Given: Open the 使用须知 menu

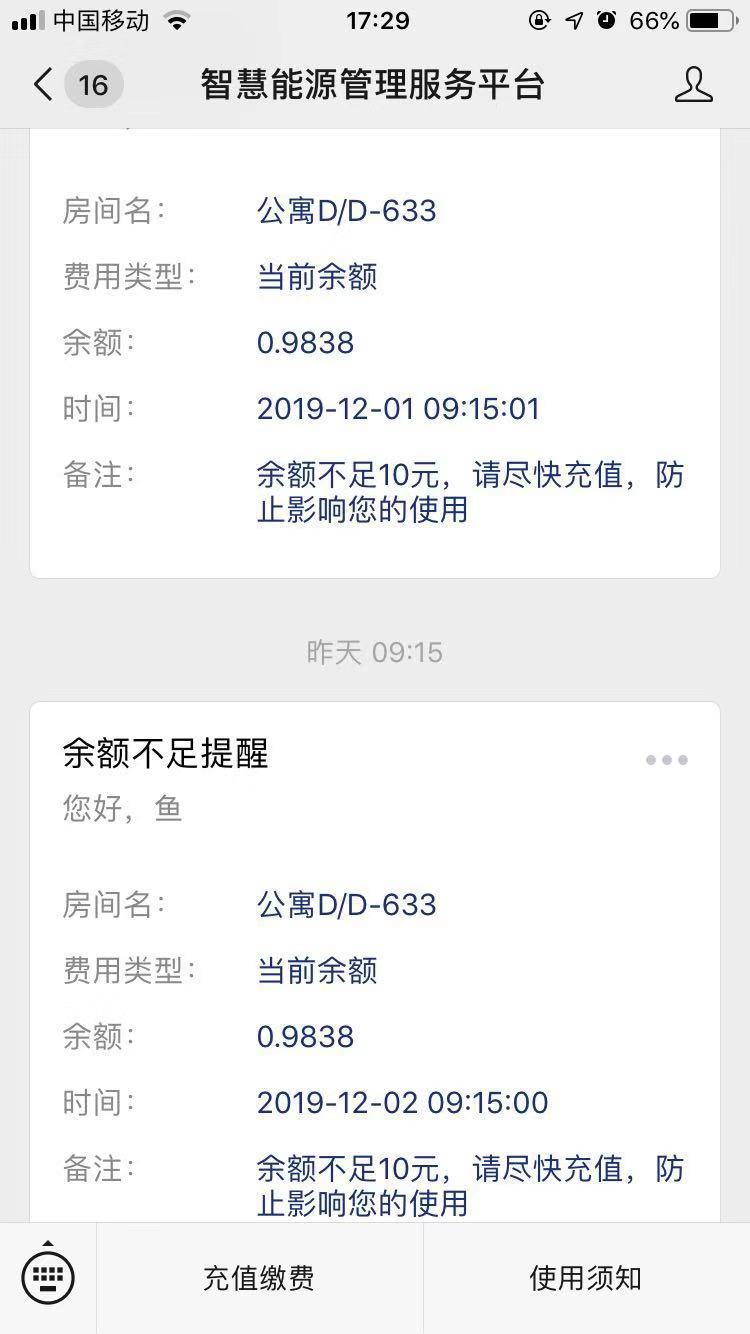Looking at the screenshot, I should point(585,1278).
